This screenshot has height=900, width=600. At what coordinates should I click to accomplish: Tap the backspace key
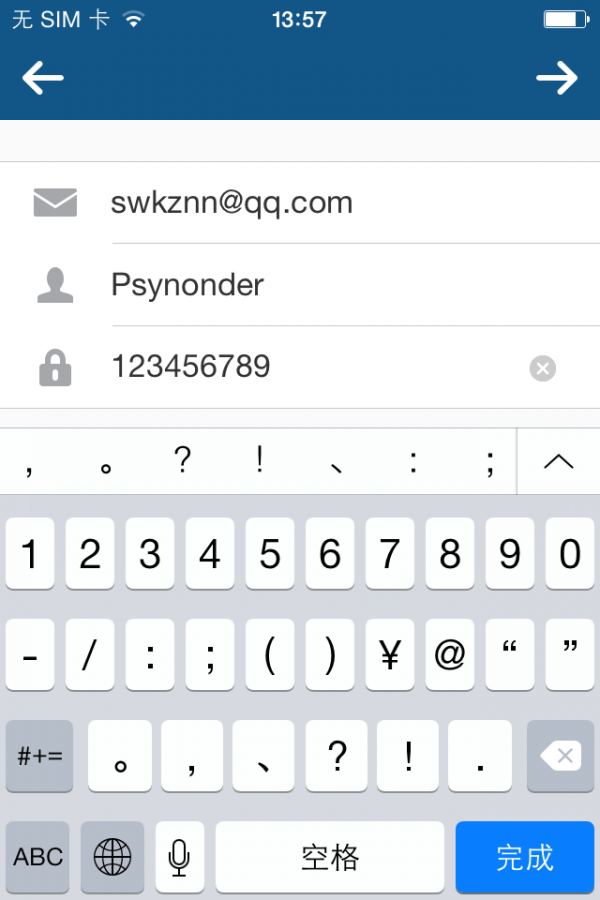coord(560,757)
